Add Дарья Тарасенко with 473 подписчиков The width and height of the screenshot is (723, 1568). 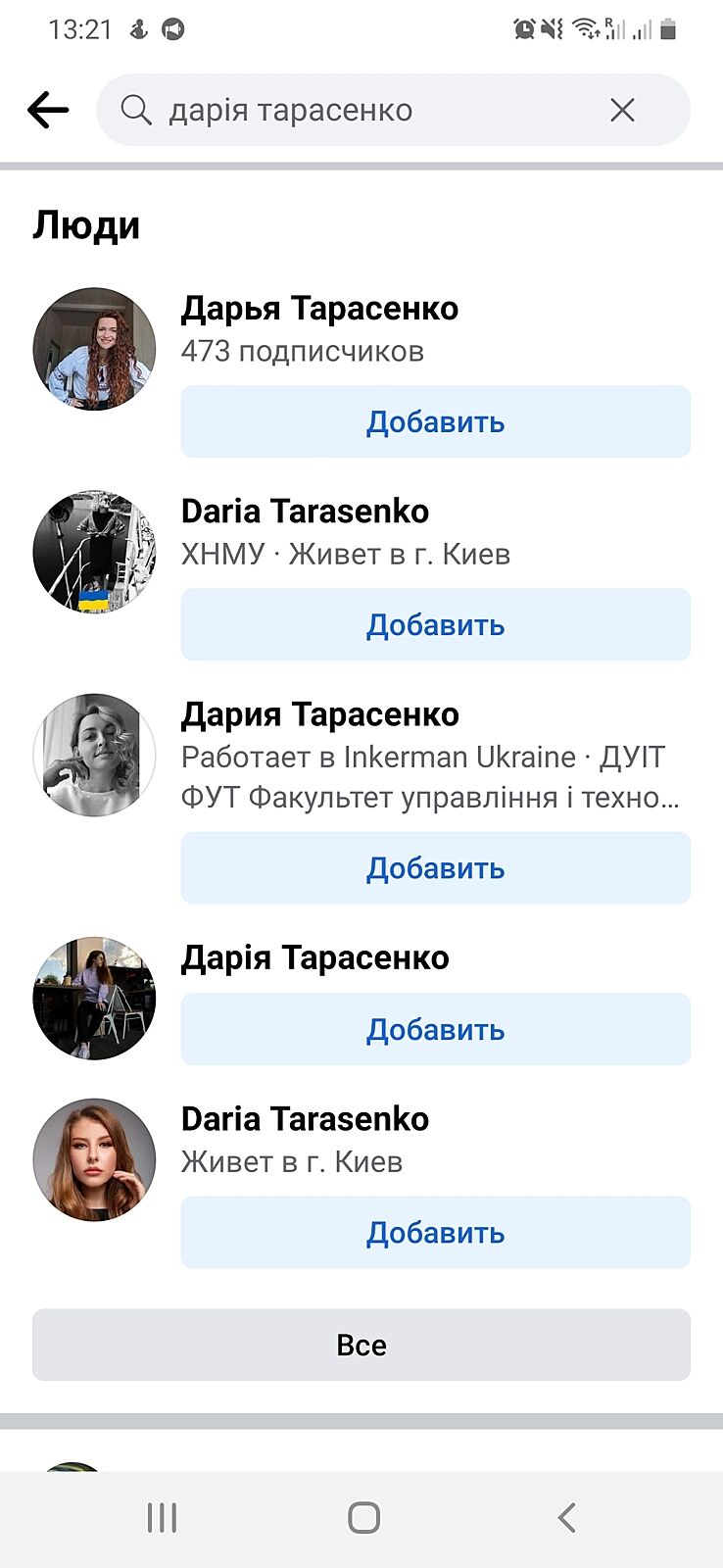coord(435,421)
